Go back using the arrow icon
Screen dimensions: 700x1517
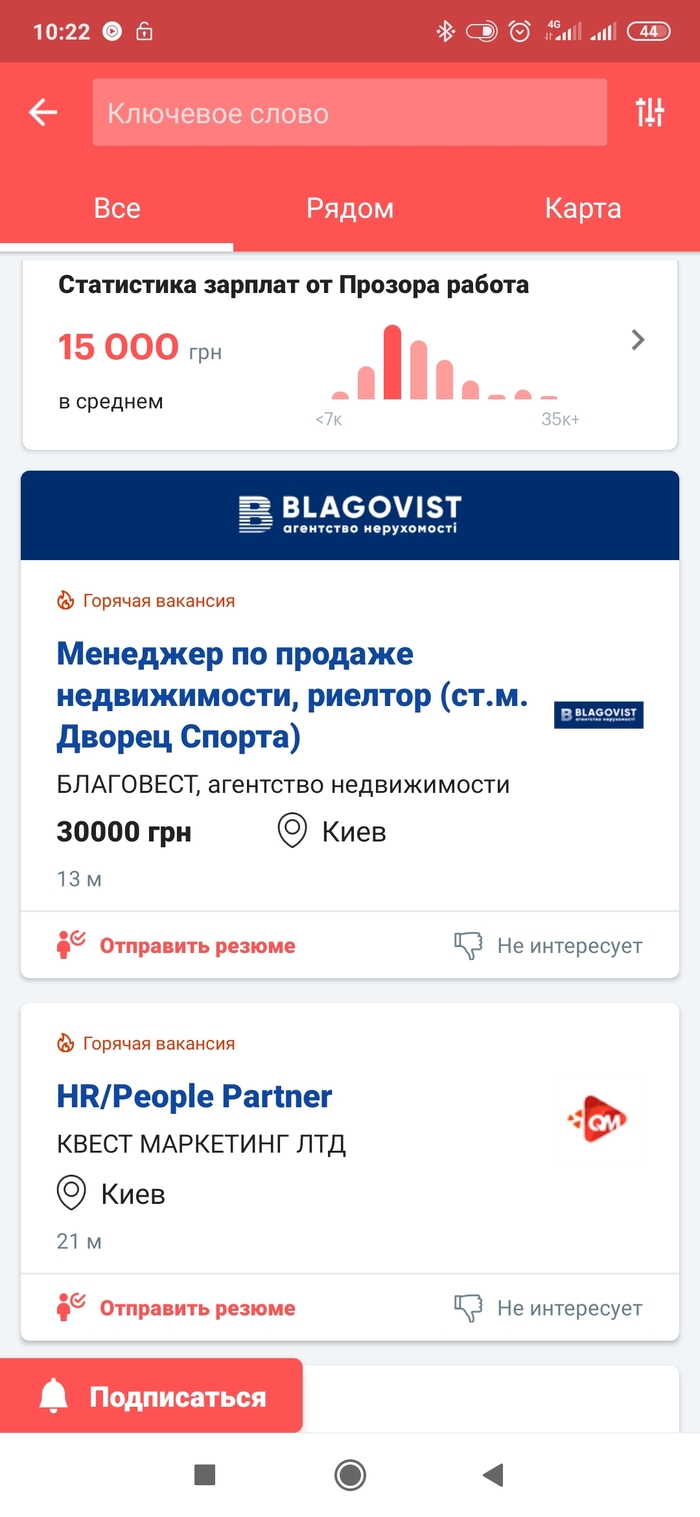(43, 113)
